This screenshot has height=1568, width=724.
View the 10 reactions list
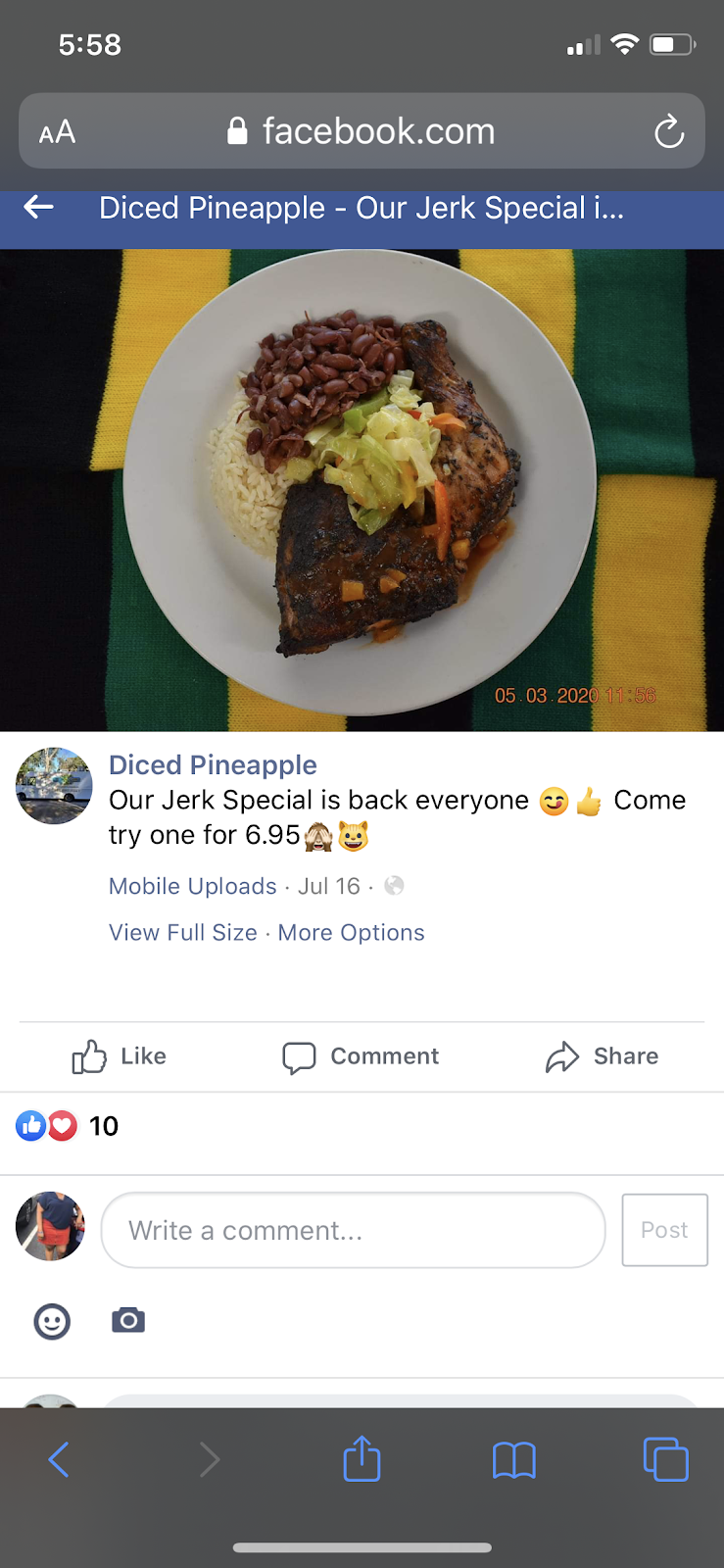pyautogui.click(x=67, y=1126)
